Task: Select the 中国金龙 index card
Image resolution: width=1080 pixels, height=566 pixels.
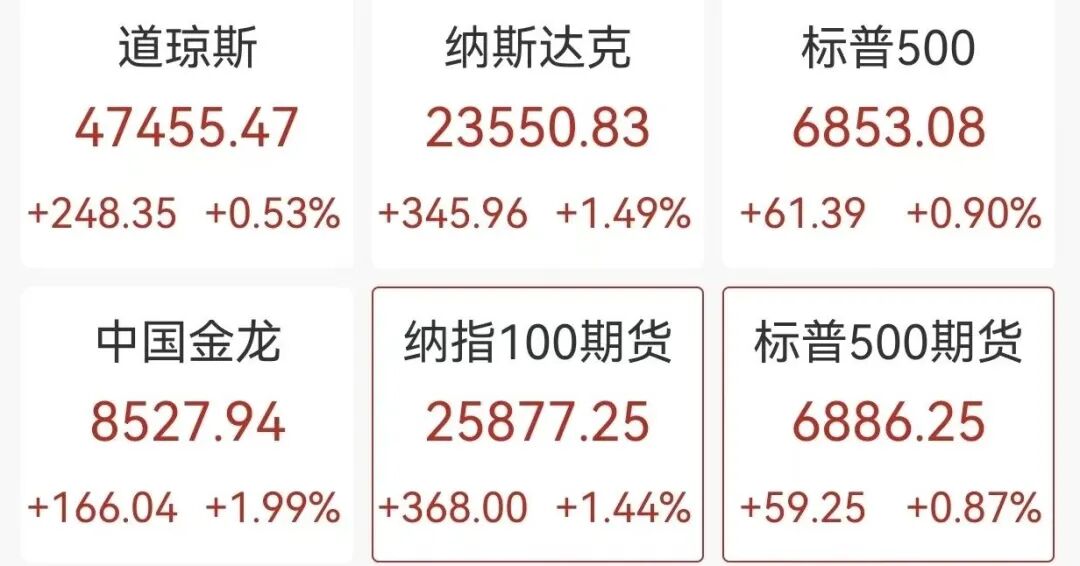Action: [187, 424]
